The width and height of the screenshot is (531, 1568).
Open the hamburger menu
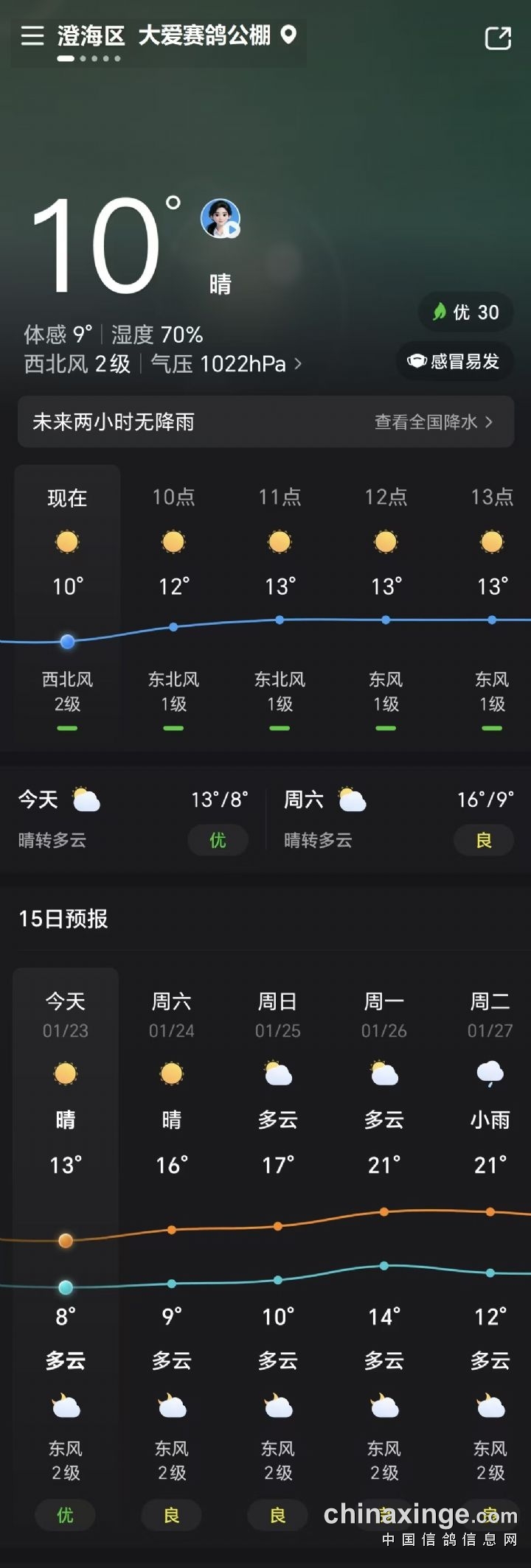32,35
